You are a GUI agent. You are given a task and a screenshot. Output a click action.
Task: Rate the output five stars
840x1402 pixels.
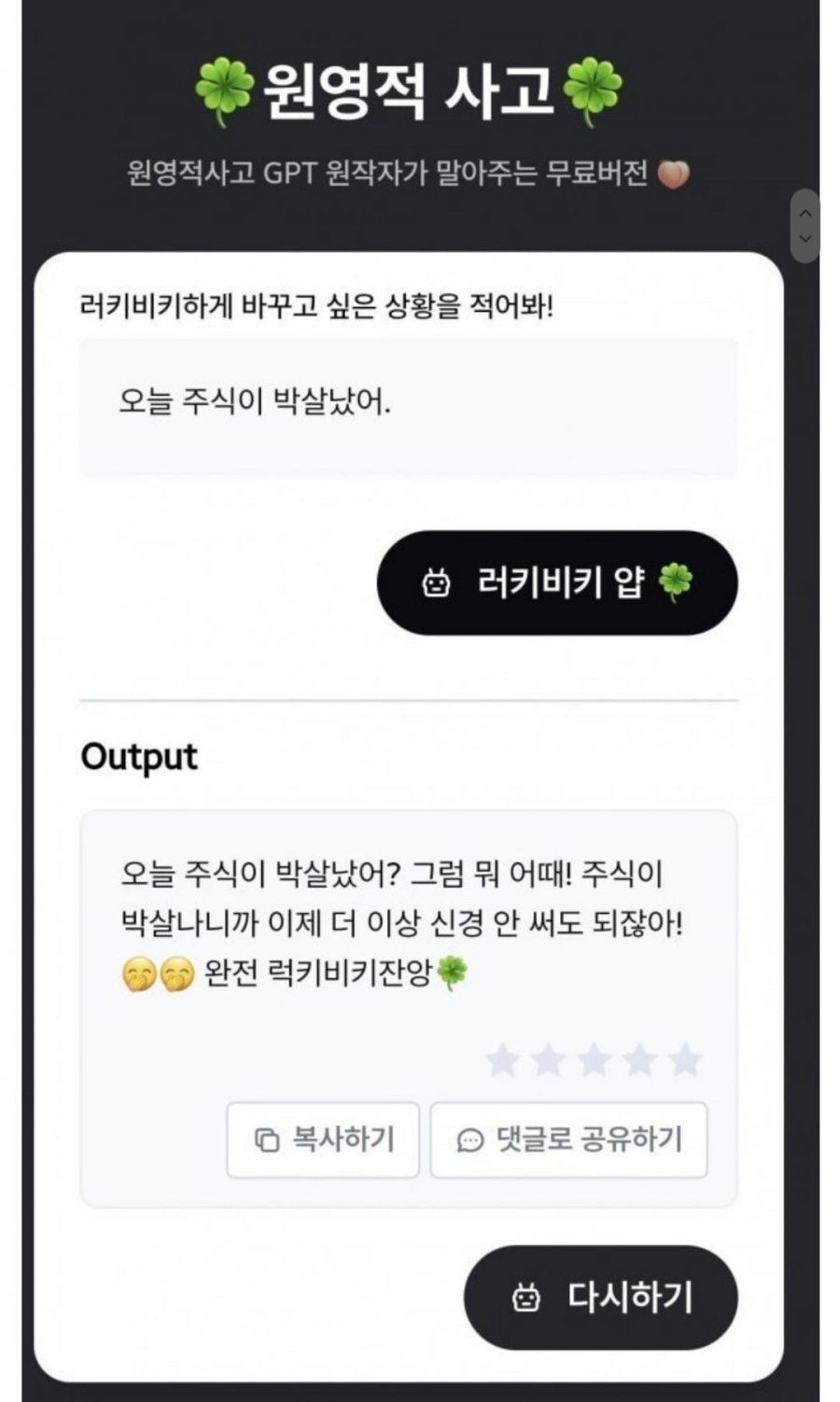coord(685,1060)
